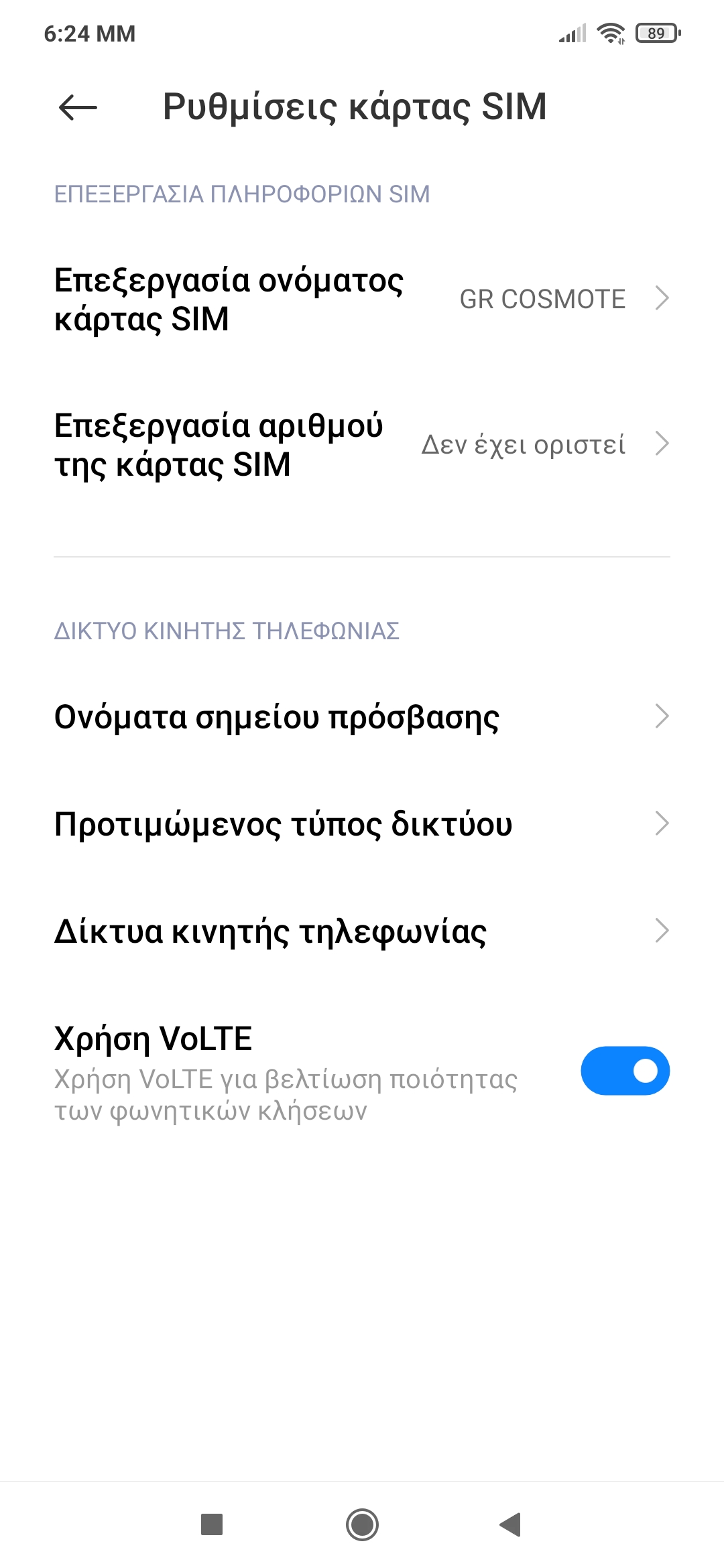This screenshot has width=724, height=1568.
Task: Disable the Χρήση VoLTE switch
Action: click(625, 1071)
